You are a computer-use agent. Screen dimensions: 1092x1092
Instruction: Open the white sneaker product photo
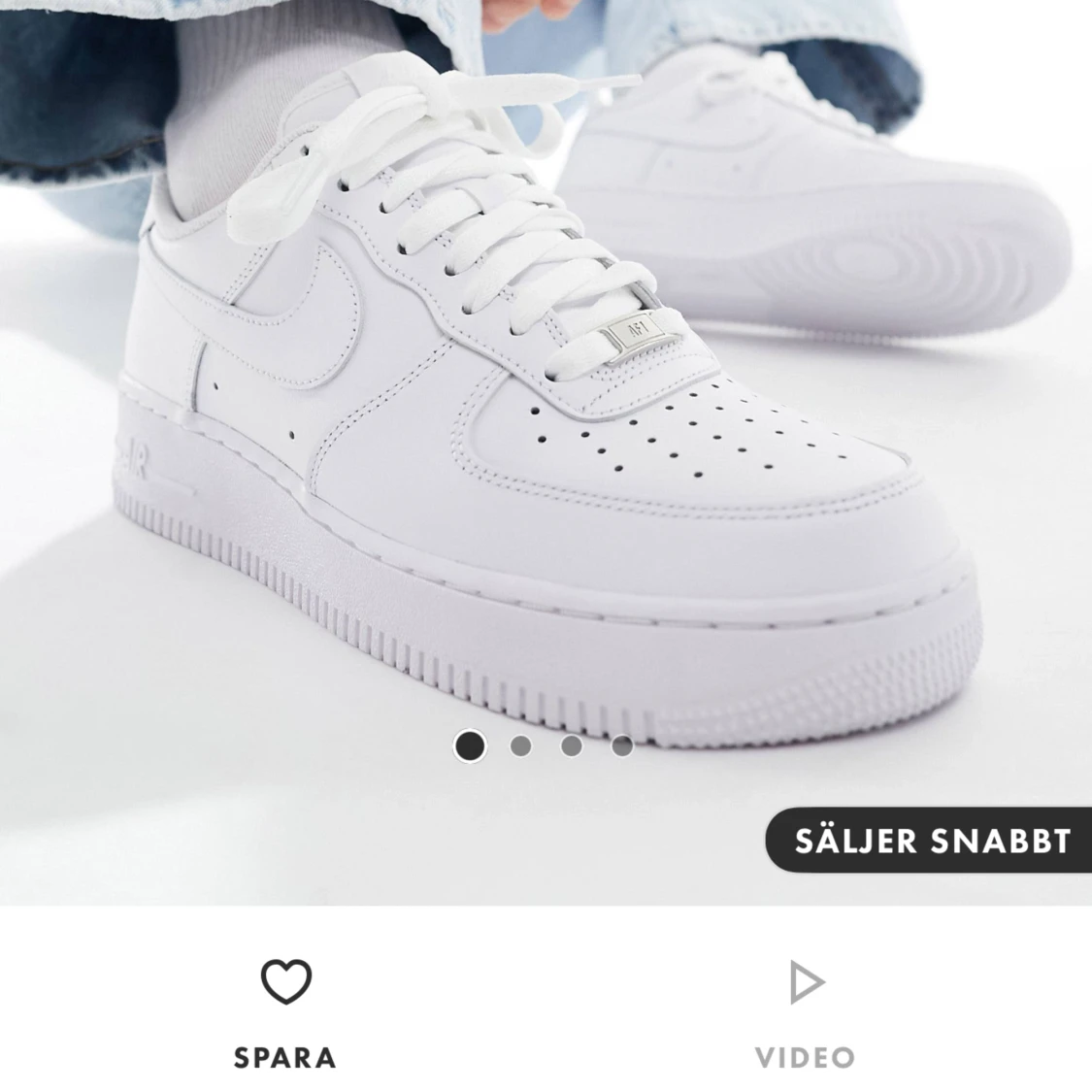544,408
